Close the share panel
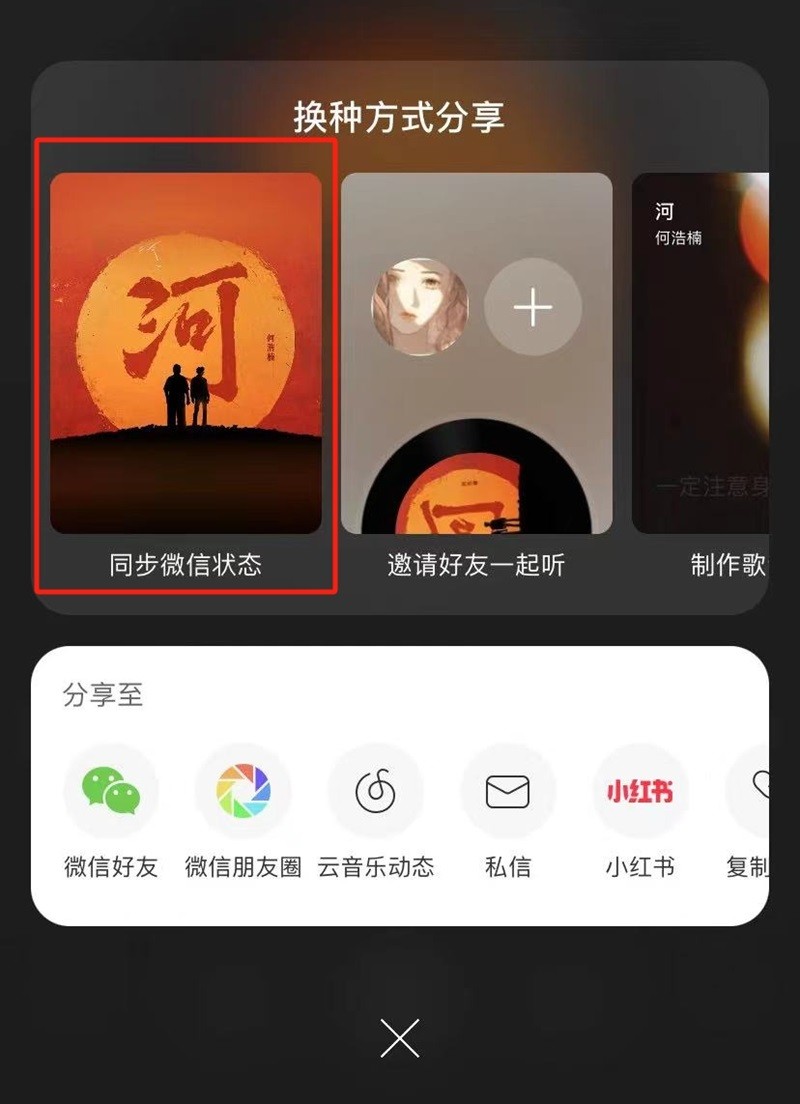Image resolution: width=800 pixels, height=1104 pixels. coord(400,1039)
